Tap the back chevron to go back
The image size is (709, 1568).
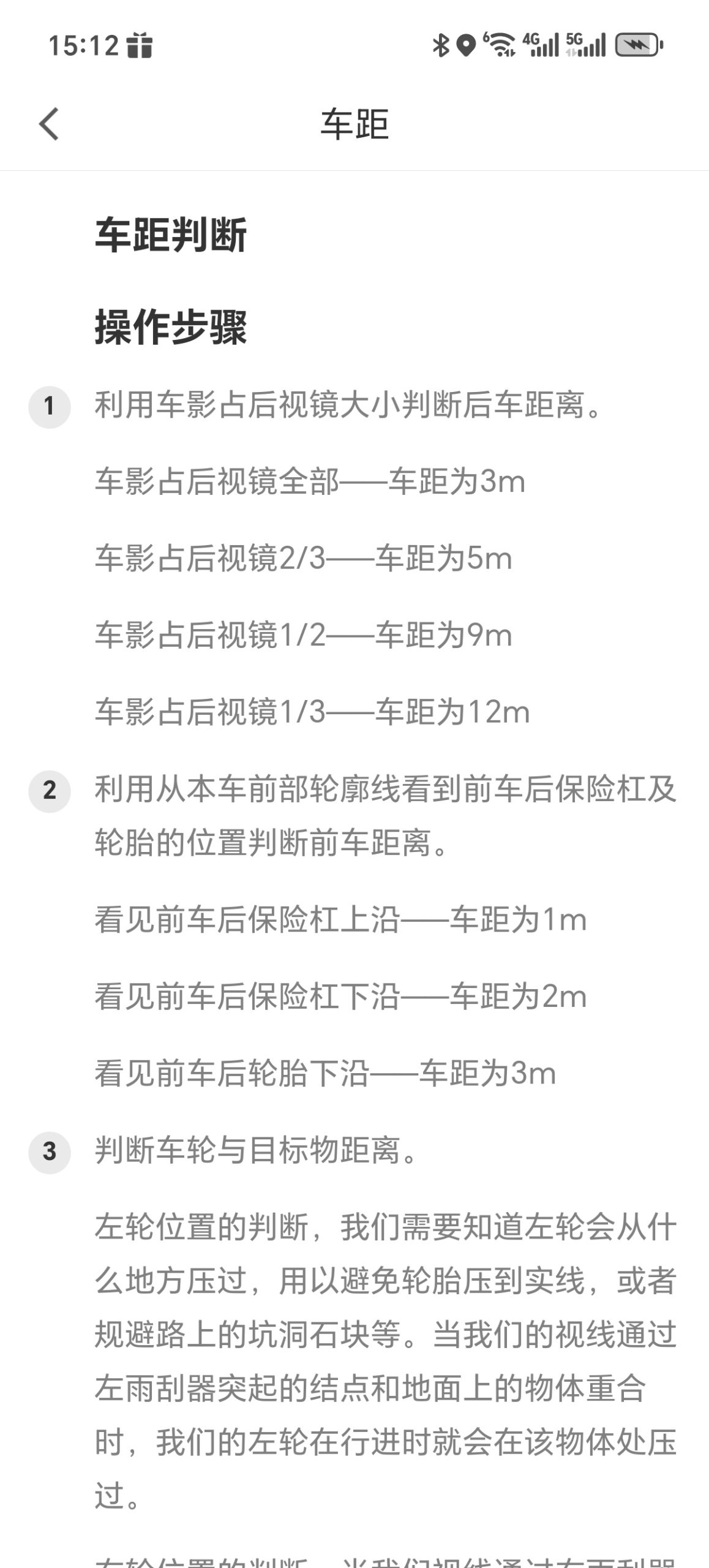pyautogui.click(x=48, y=125)
